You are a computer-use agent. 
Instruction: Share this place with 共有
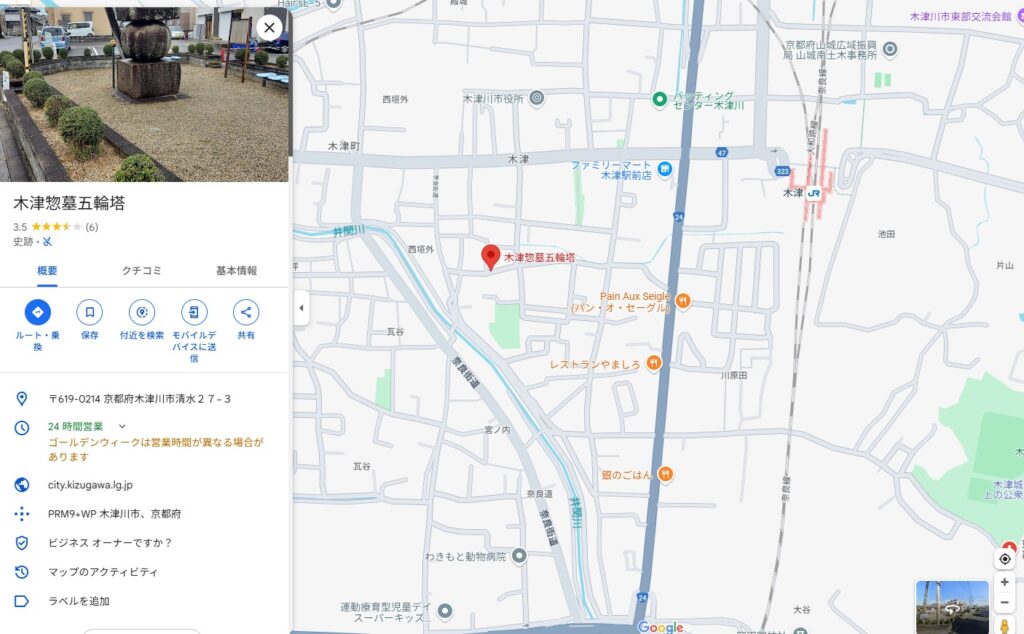[246, 313]
